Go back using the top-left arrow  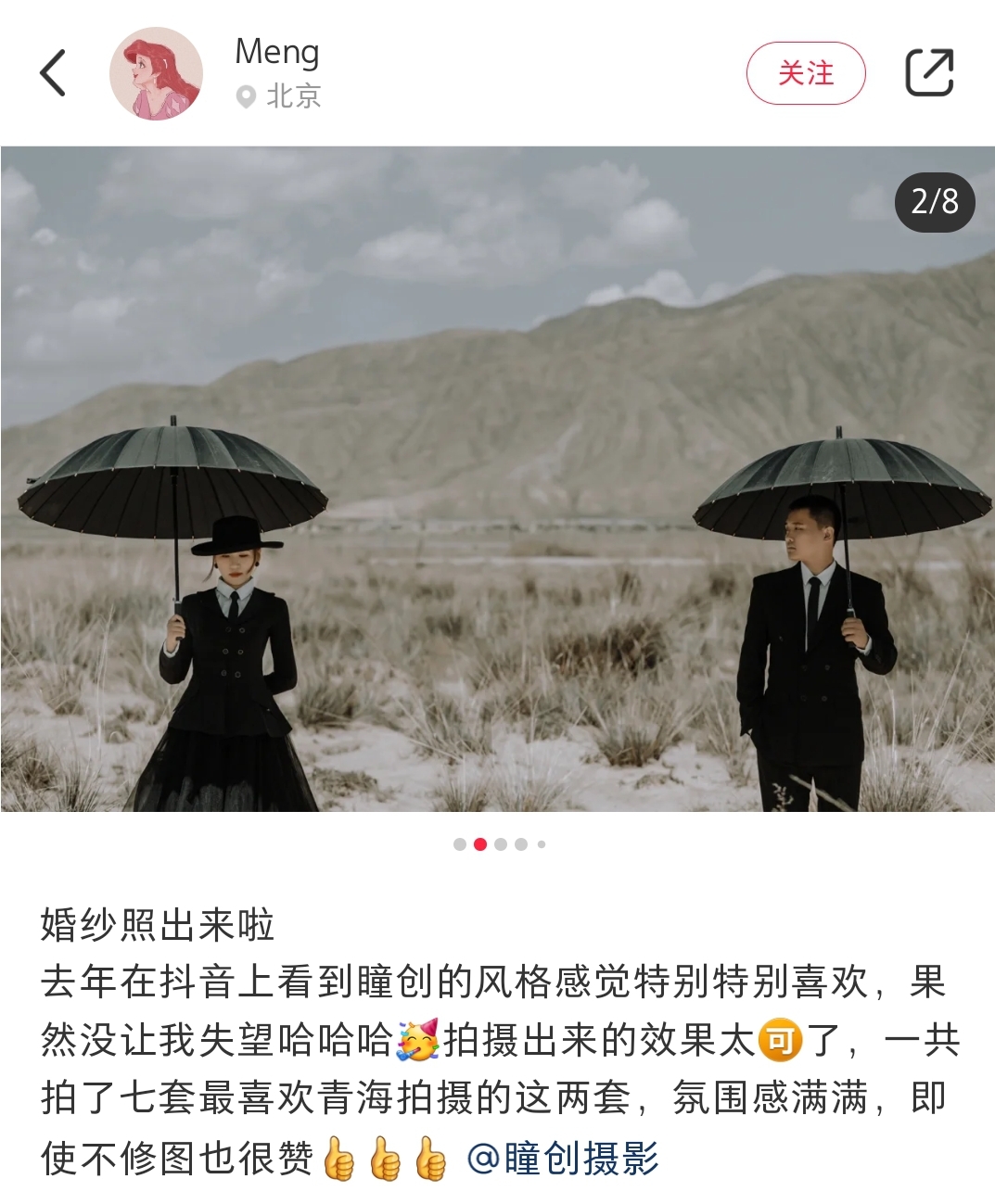(54, 73)
